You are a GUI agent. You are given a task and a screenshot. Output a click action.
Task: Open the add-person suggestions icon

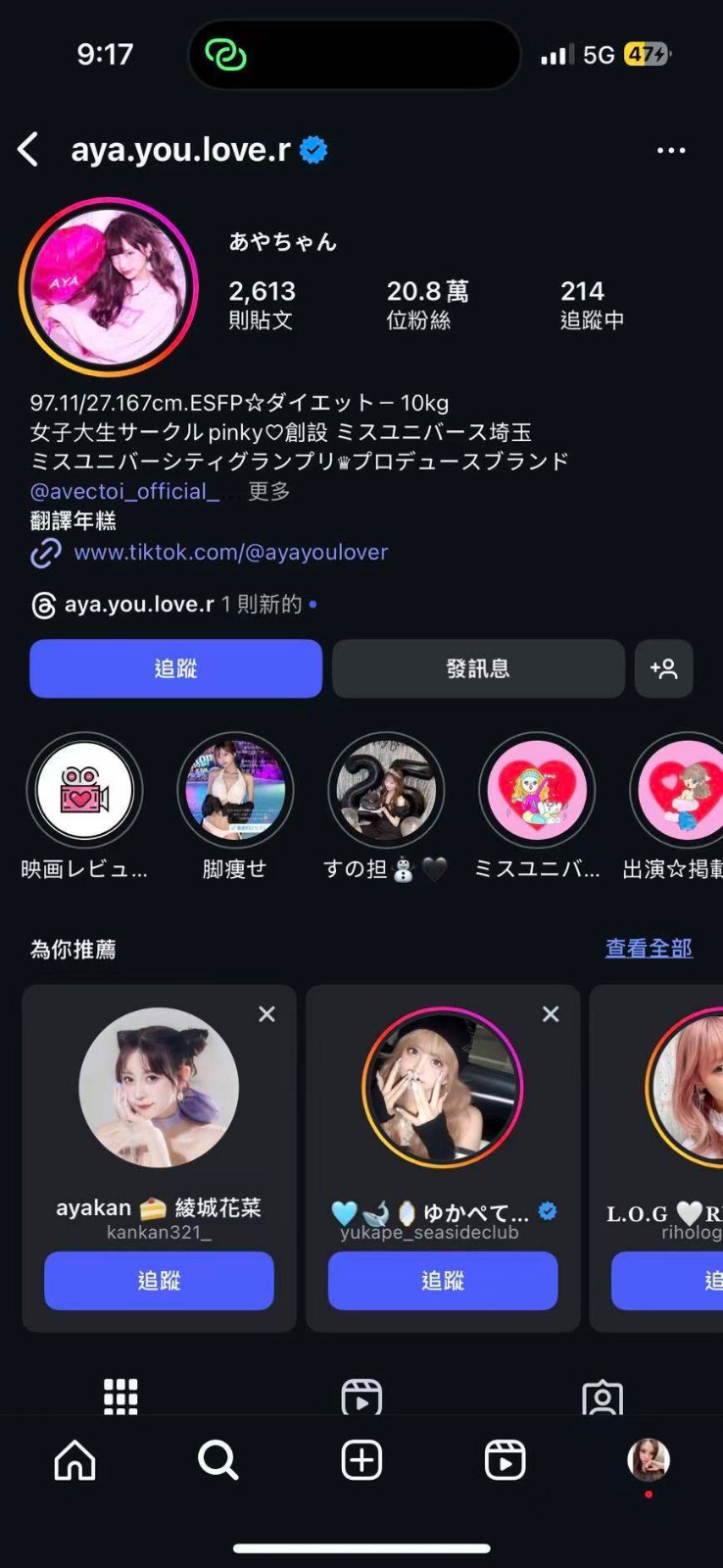(663, 668)
